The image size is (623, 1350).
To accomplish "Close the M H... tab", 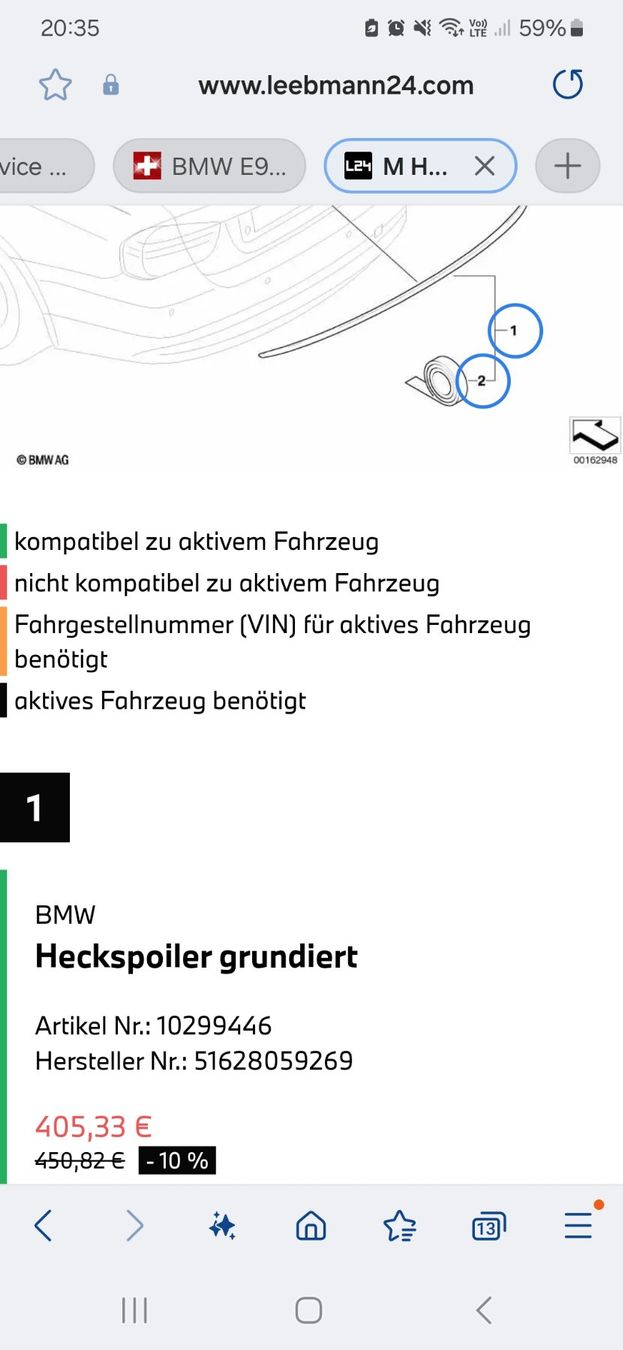I will (x=484, y=166).
